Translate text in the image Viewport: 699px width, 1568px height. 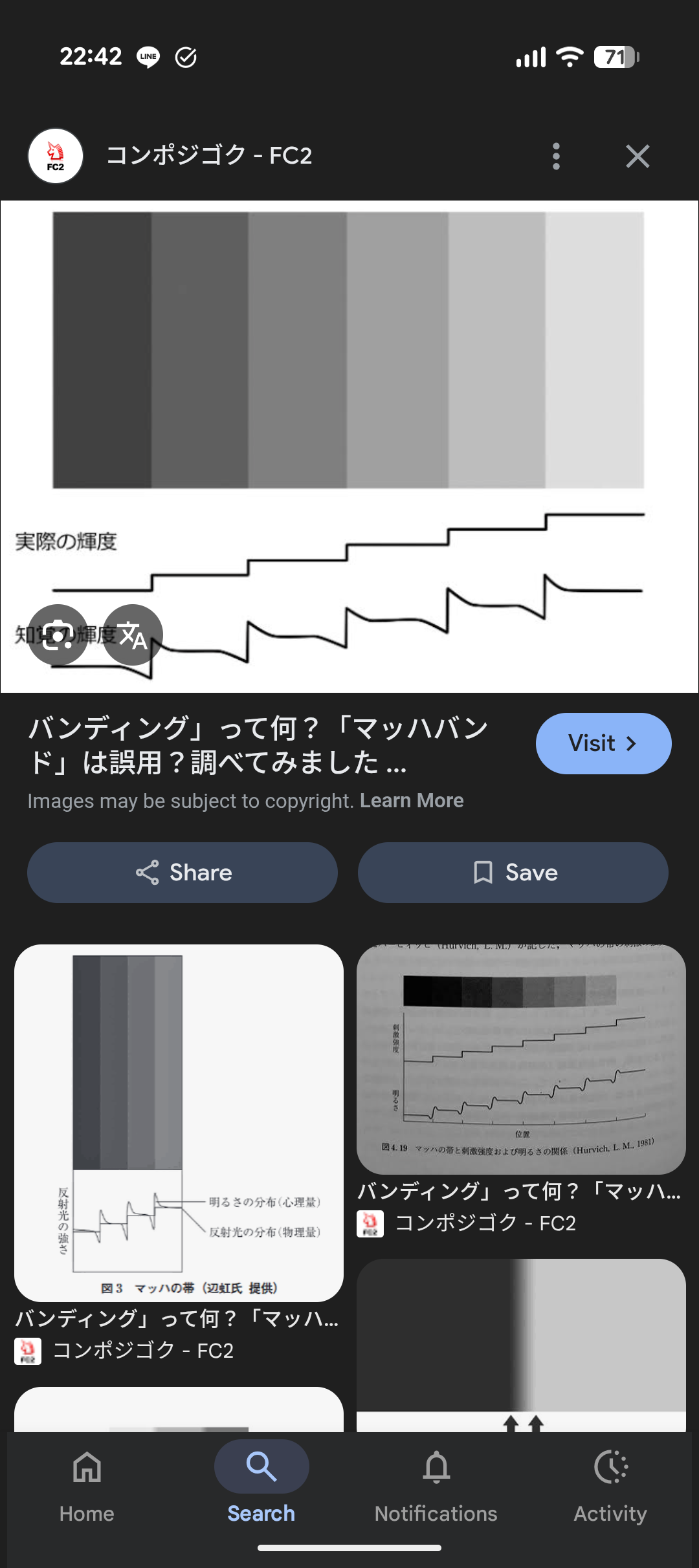point(133,635)
